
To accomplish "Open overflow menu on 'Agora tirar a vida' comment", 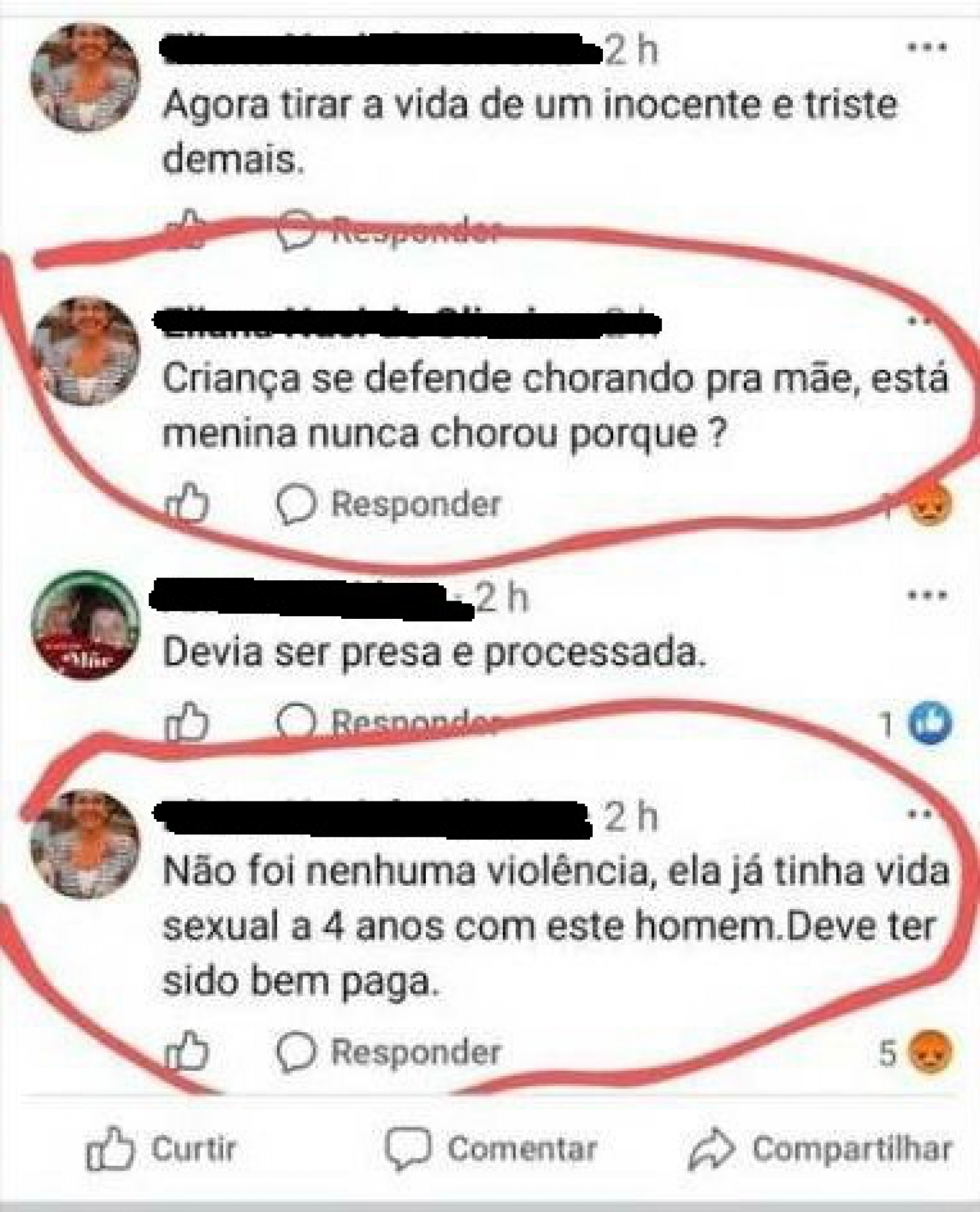I will (x=928, y=48).
